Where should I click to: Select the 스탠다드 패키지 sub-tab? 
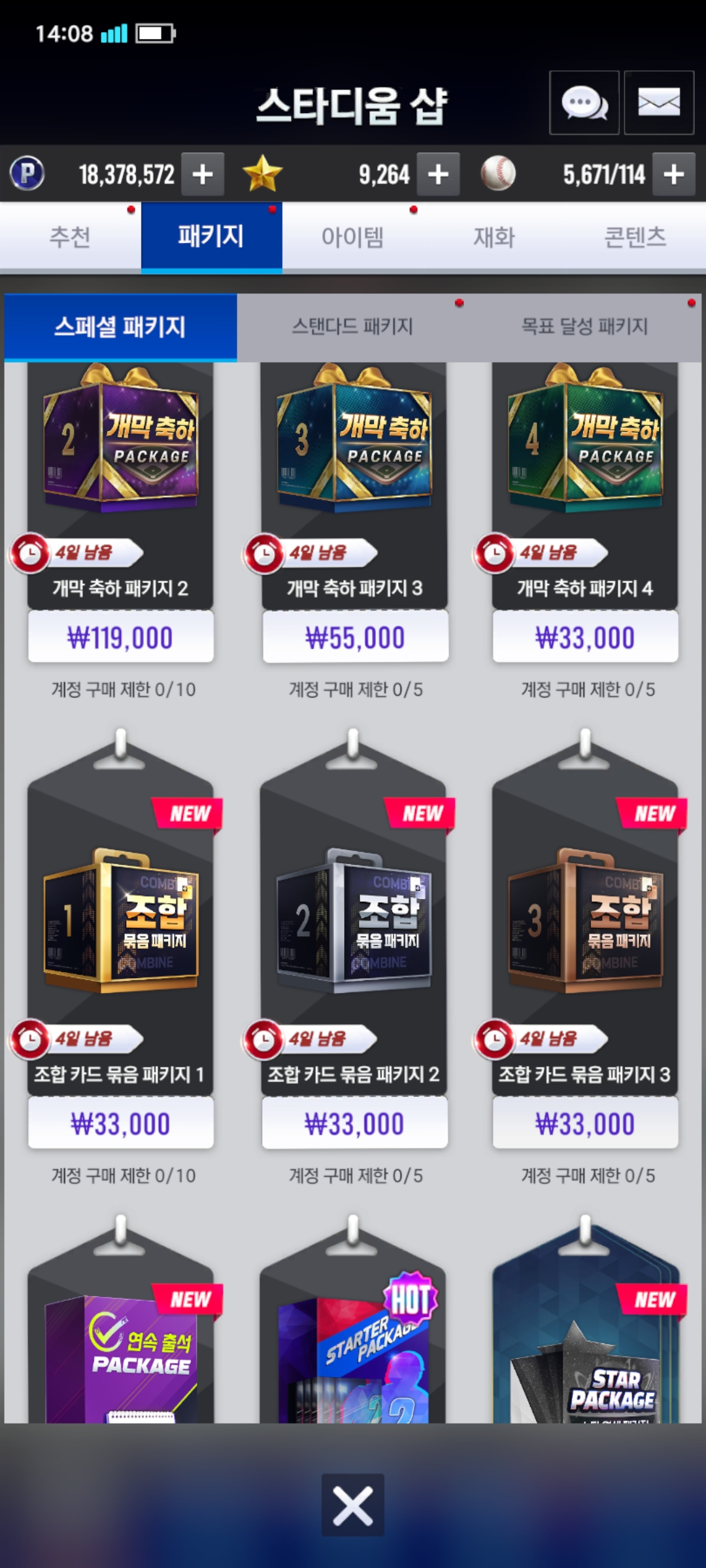pyautogui.click(x=353, y=327)
